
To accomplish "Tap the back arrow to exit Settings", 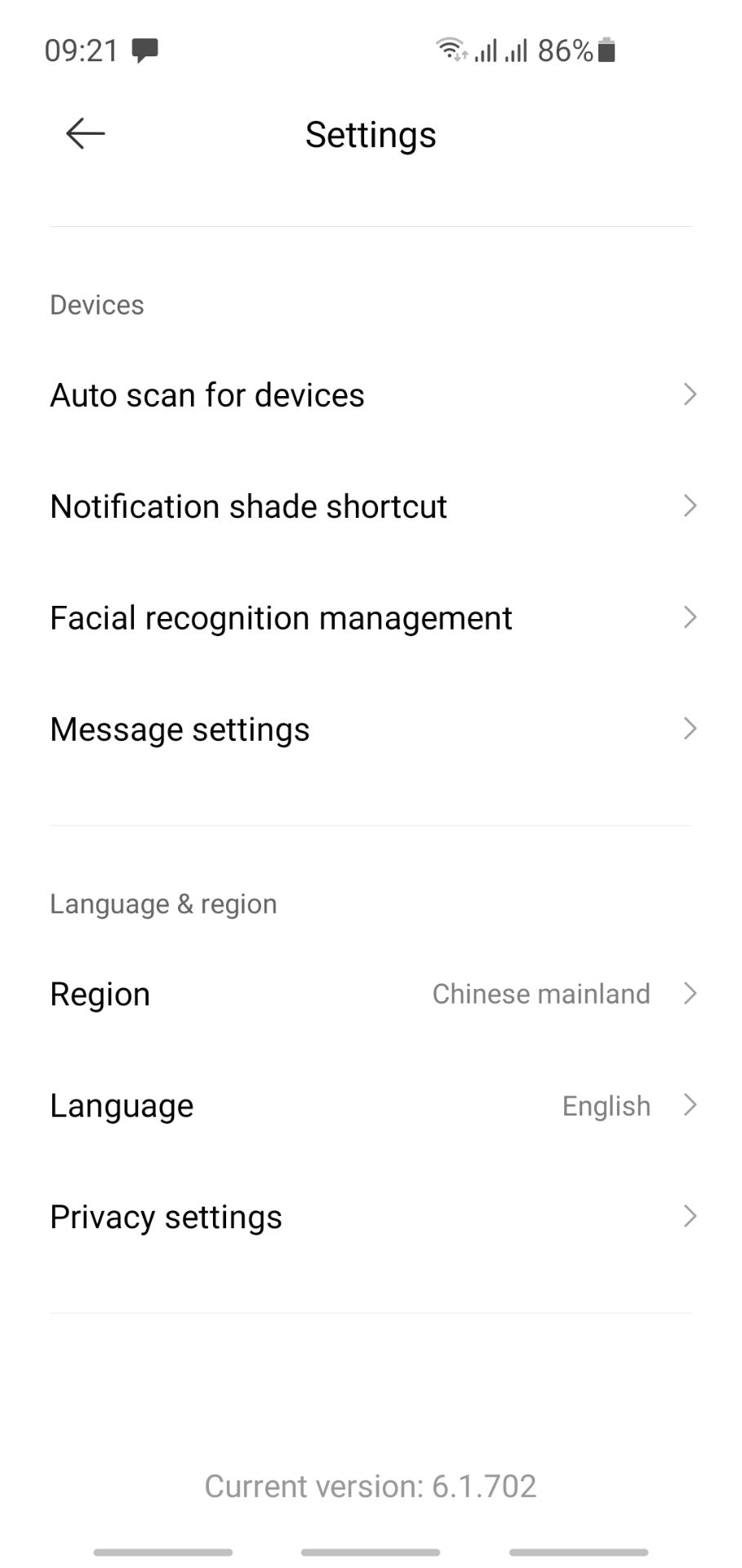I will tap(84, 133).
